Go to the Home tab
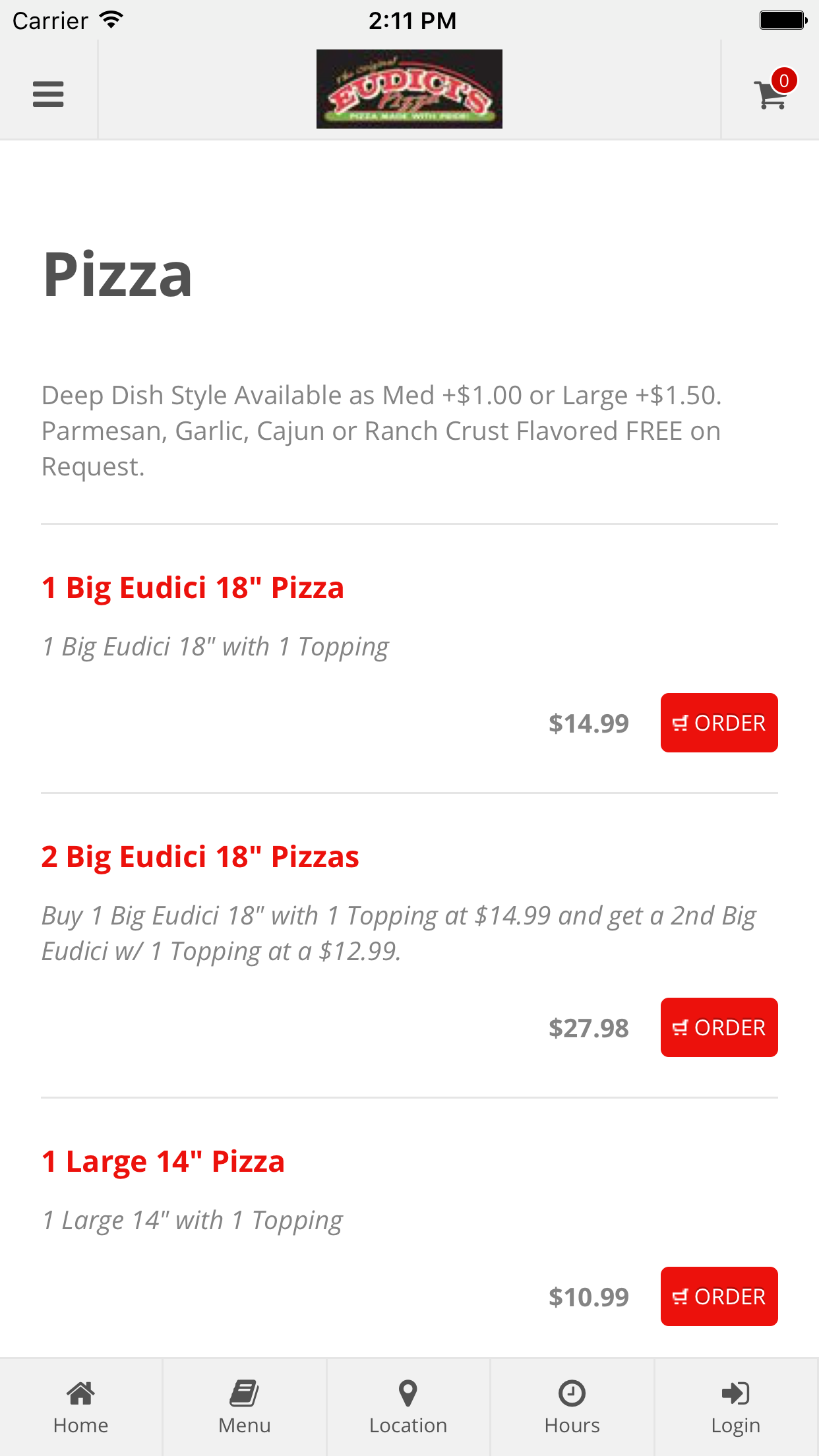819x1456 pixels. click(x=81, y=1407)
